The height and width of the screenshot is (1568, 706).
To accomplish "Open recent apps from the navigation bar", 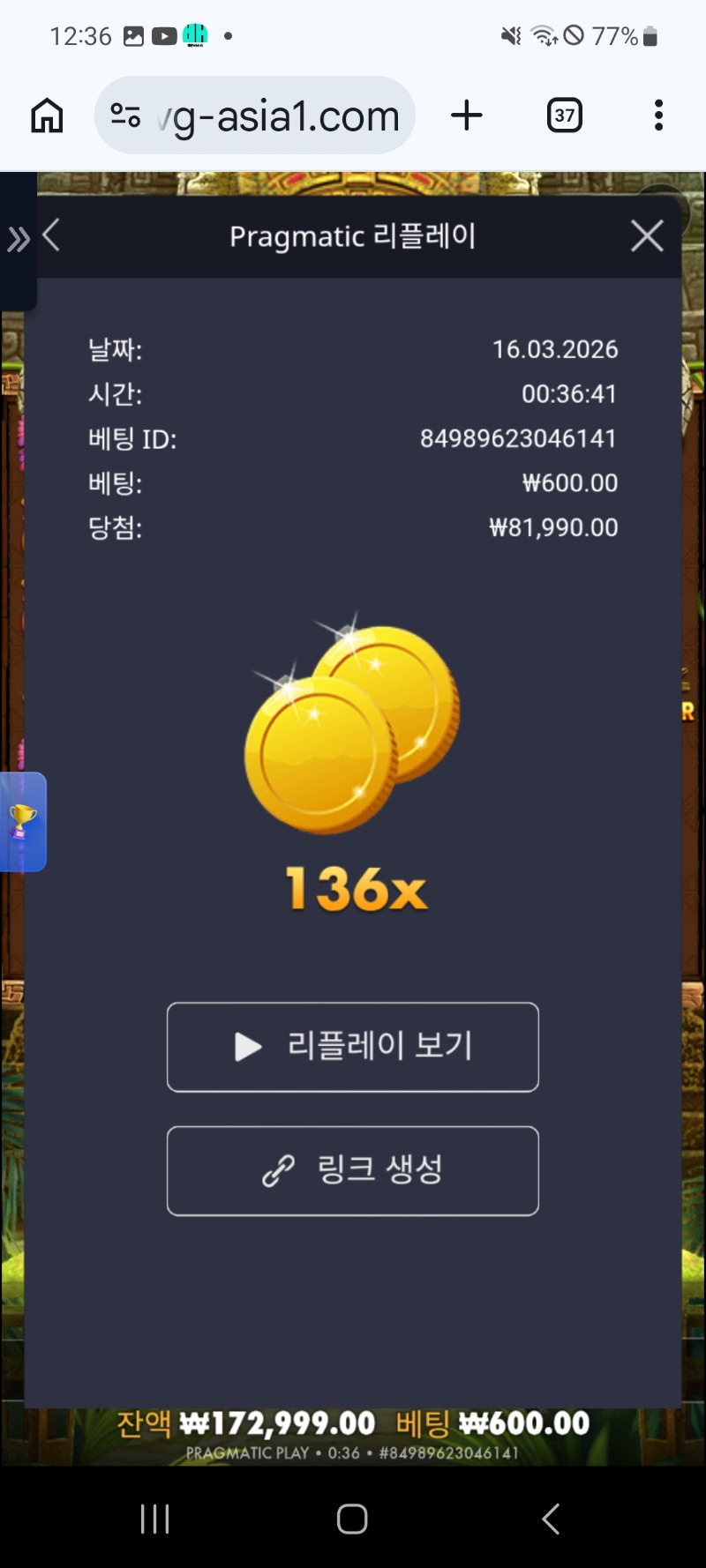I will point(155,1519).
